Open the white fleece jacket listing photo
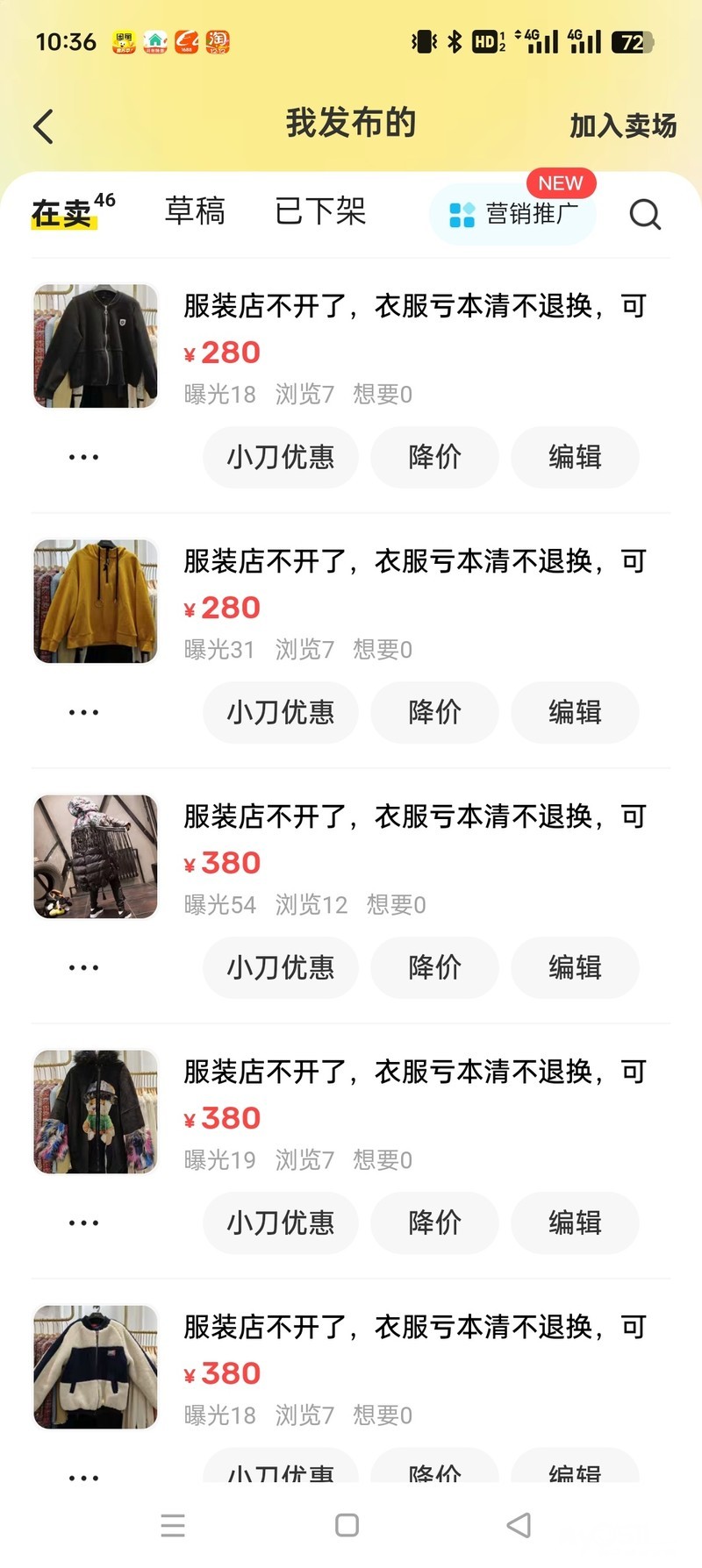 tap(96, 1367)
